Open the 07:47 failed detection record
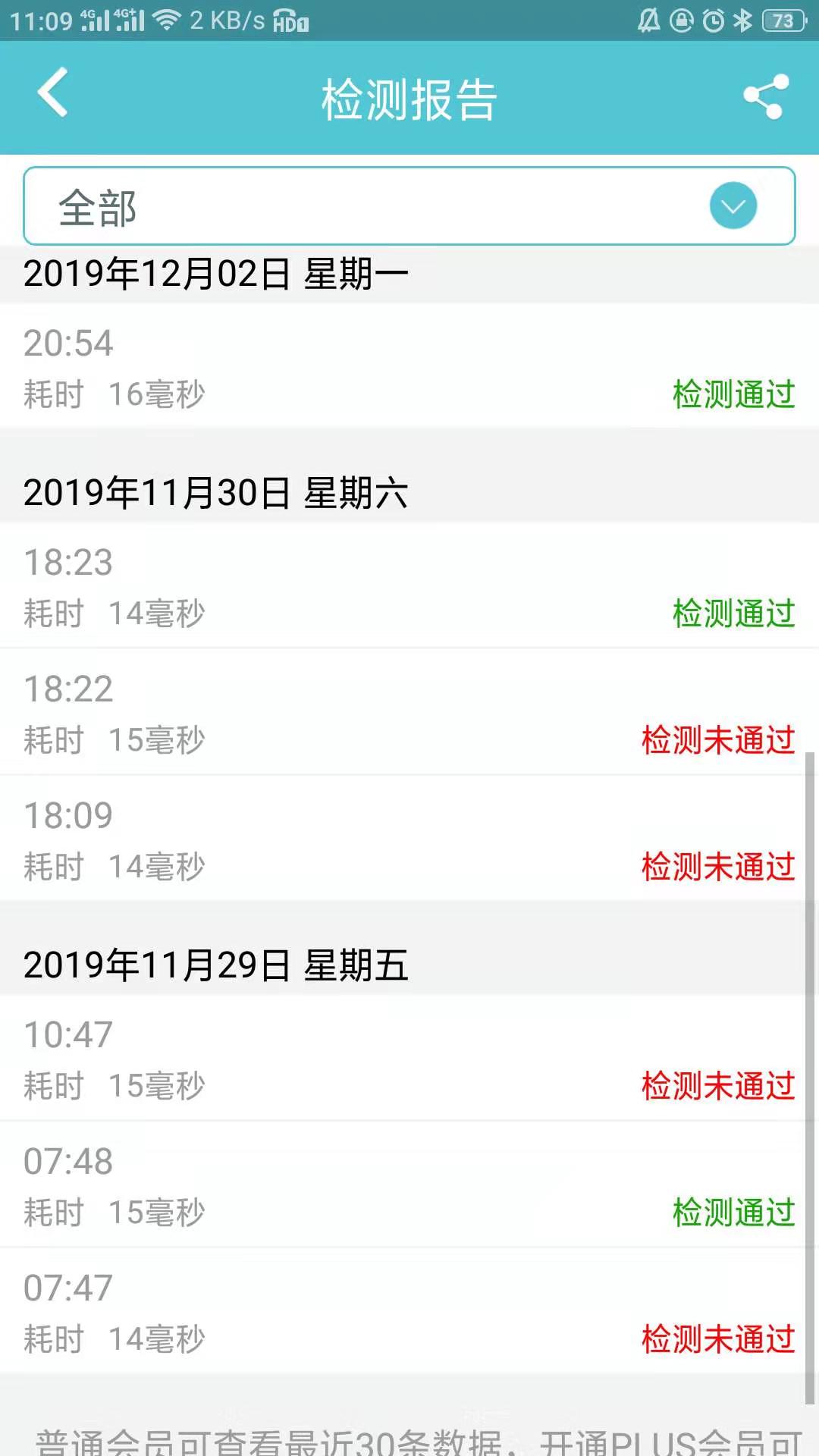 409,1311
